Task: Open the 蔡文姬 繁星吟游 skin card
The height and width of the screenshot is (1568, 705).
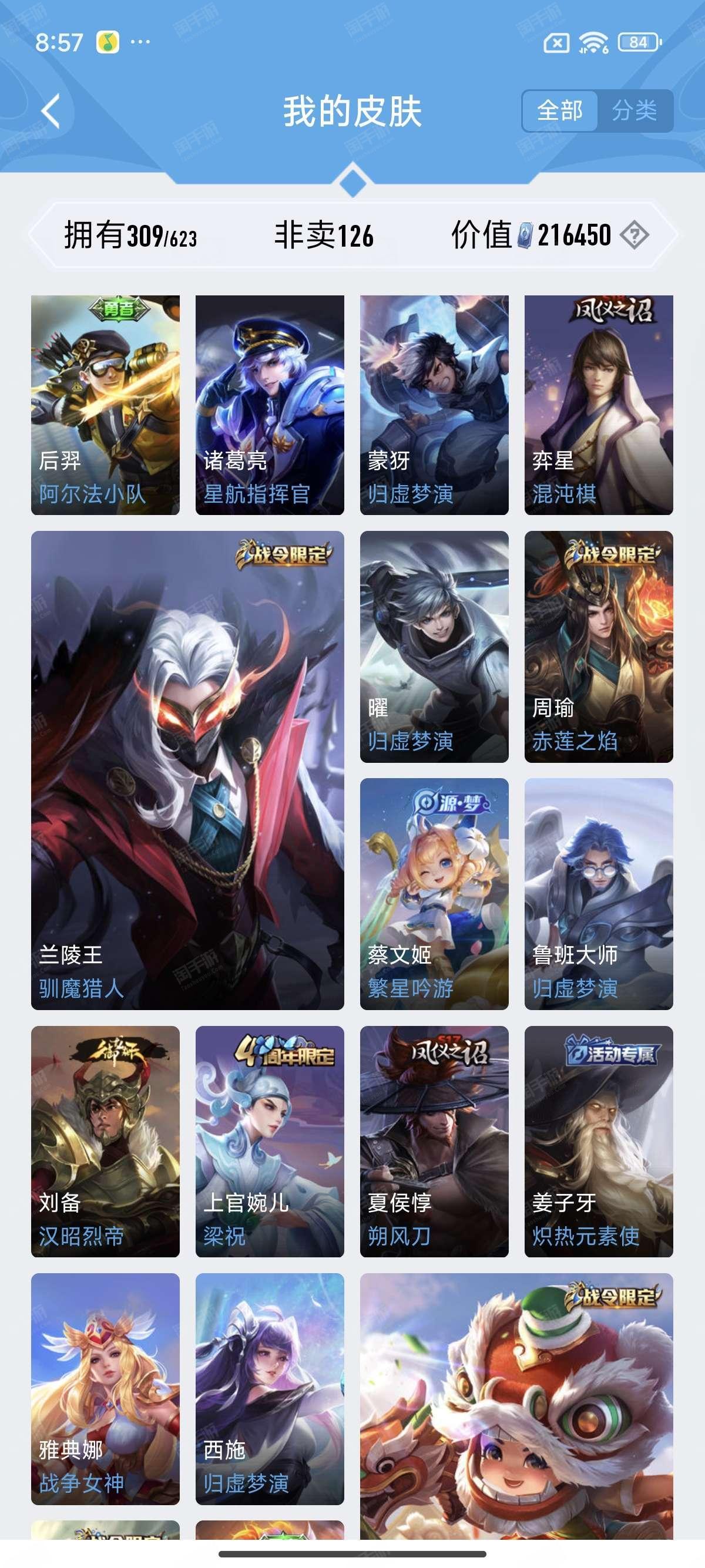Action: [434, 894]
